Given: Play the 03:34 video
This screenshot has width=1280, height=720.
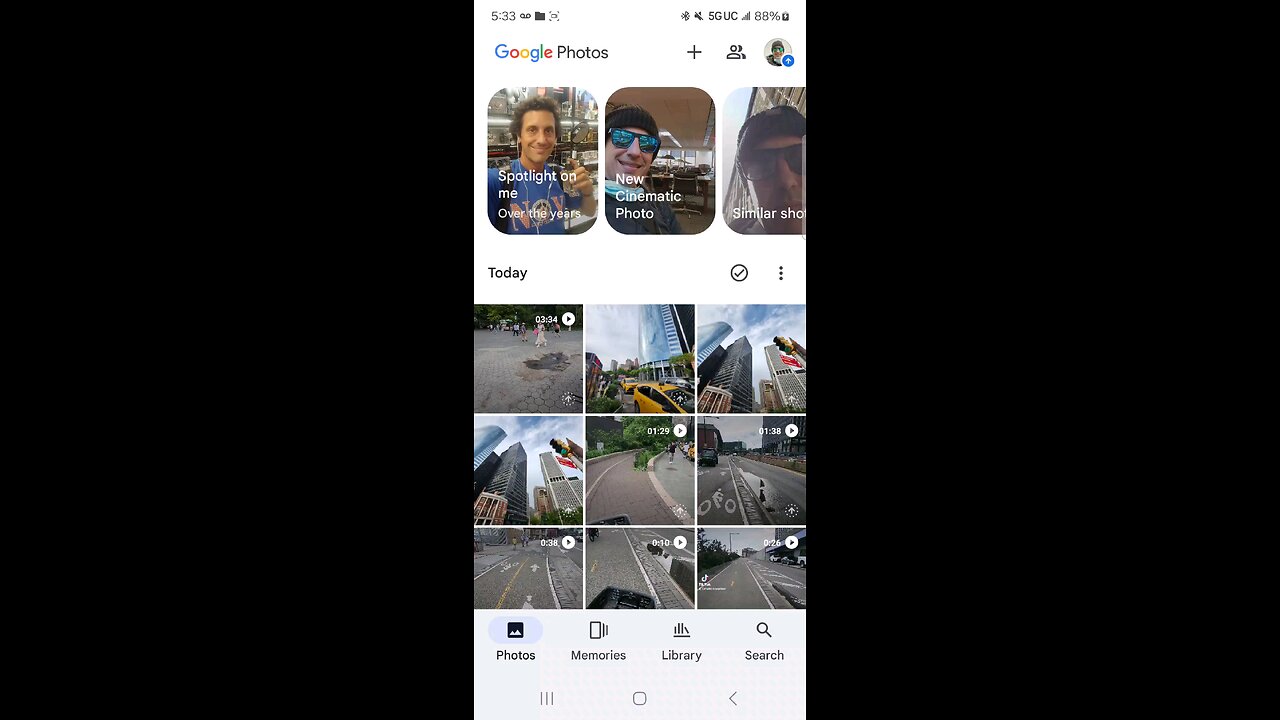Looking at the screenshot, I should 528,358.
